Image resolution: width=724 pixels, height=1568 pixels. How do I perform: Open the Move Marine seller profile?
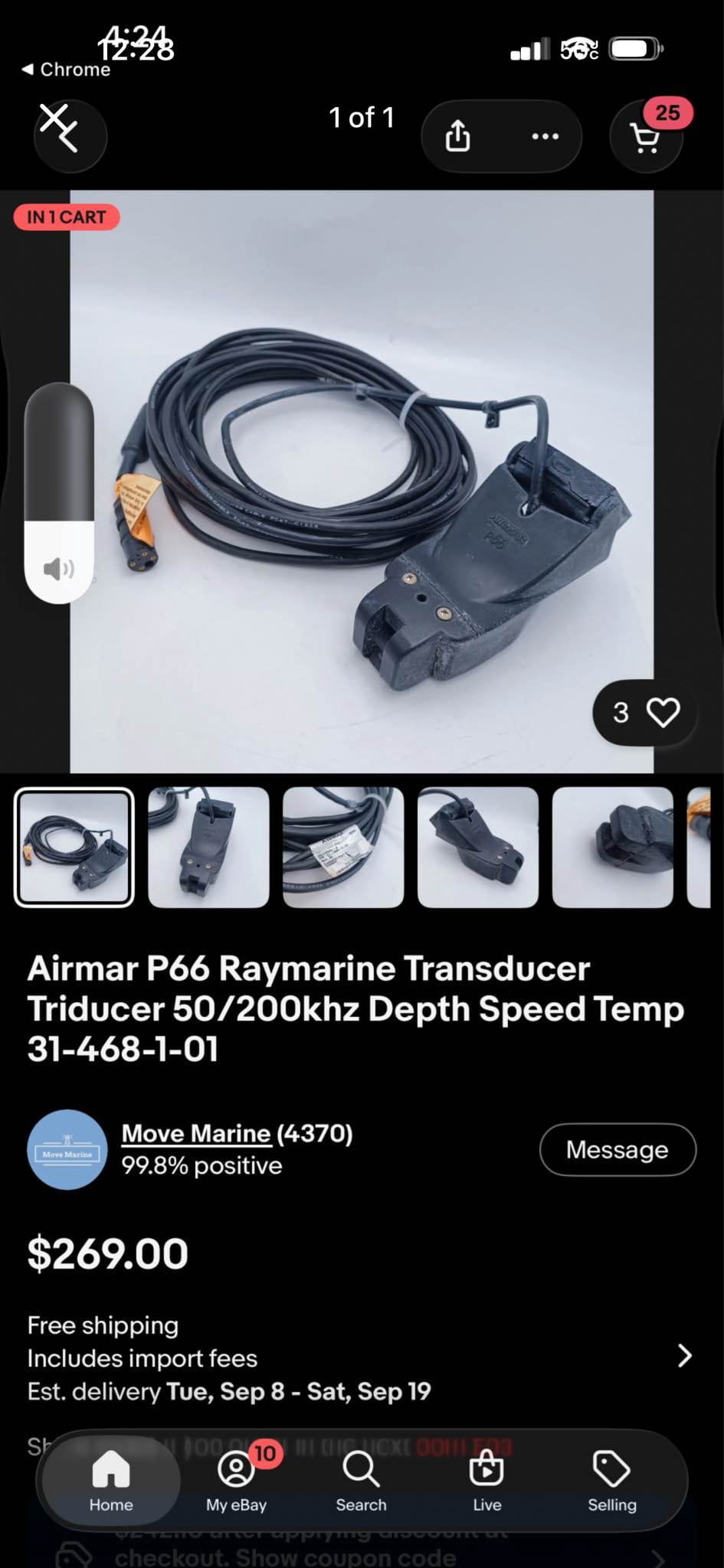click(x=196, y=1133)
